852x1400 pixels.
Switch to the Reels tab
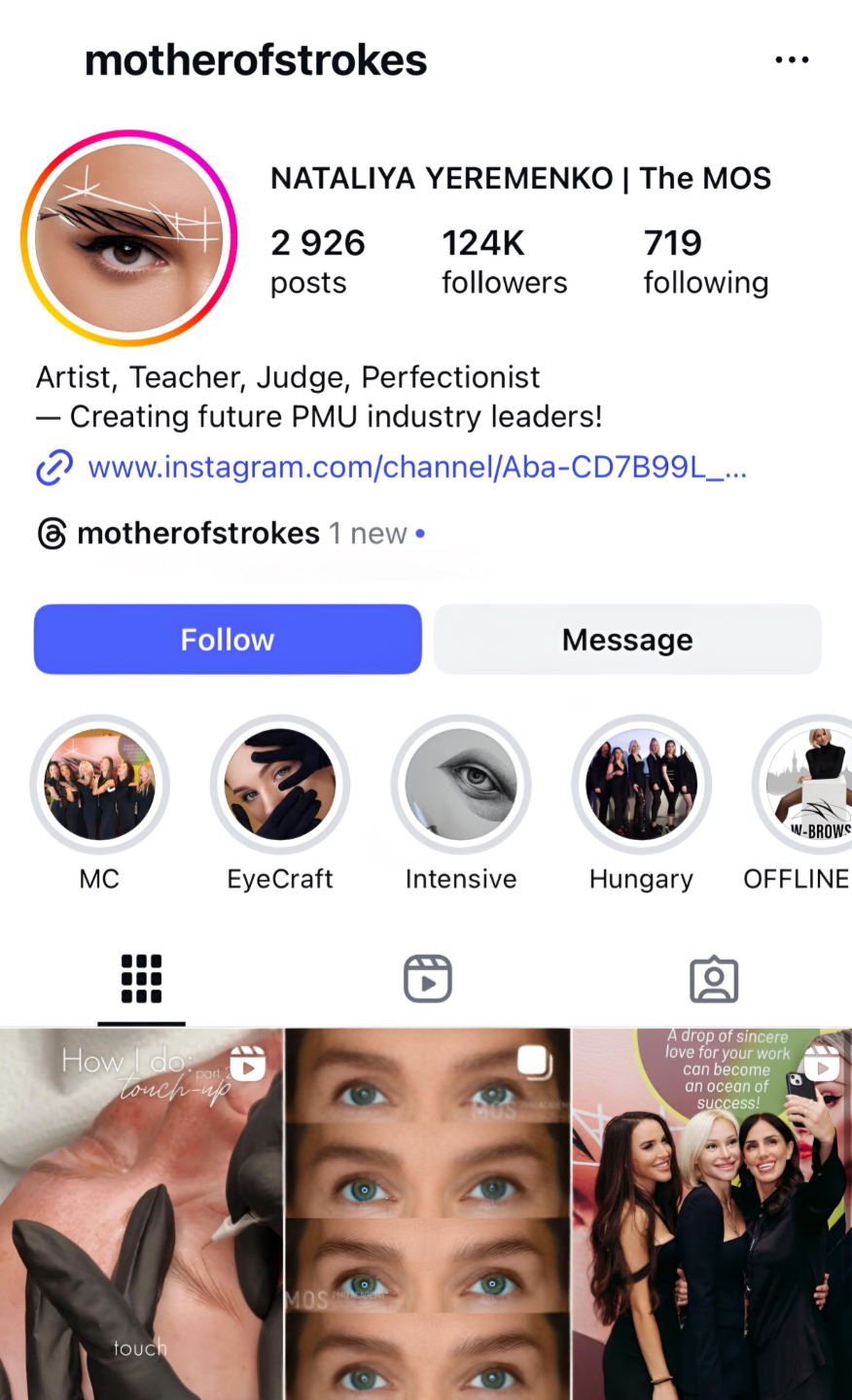pyautogui.click(x=428, y=978)
